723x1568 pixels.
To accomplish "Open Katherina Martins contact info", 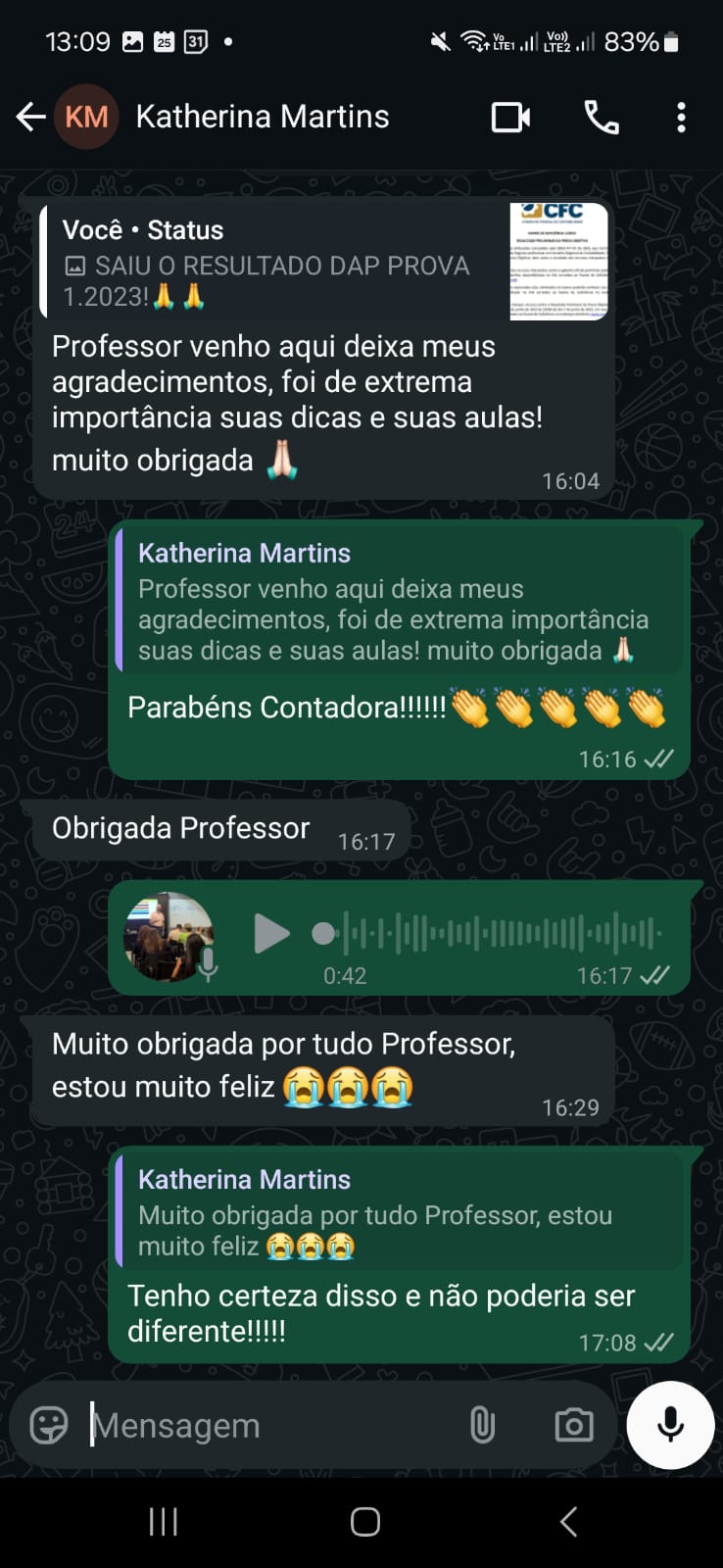I will pyautogui.click(x=262, y=118).
